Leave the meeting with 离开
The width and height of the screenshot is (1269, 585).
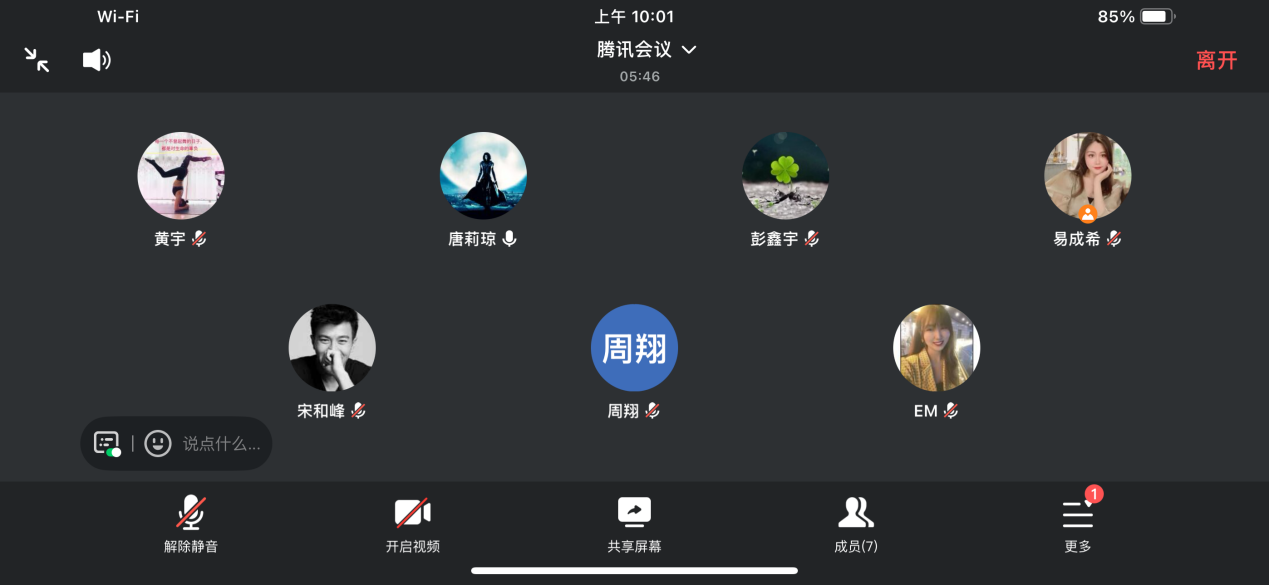tap(1216, 60)
